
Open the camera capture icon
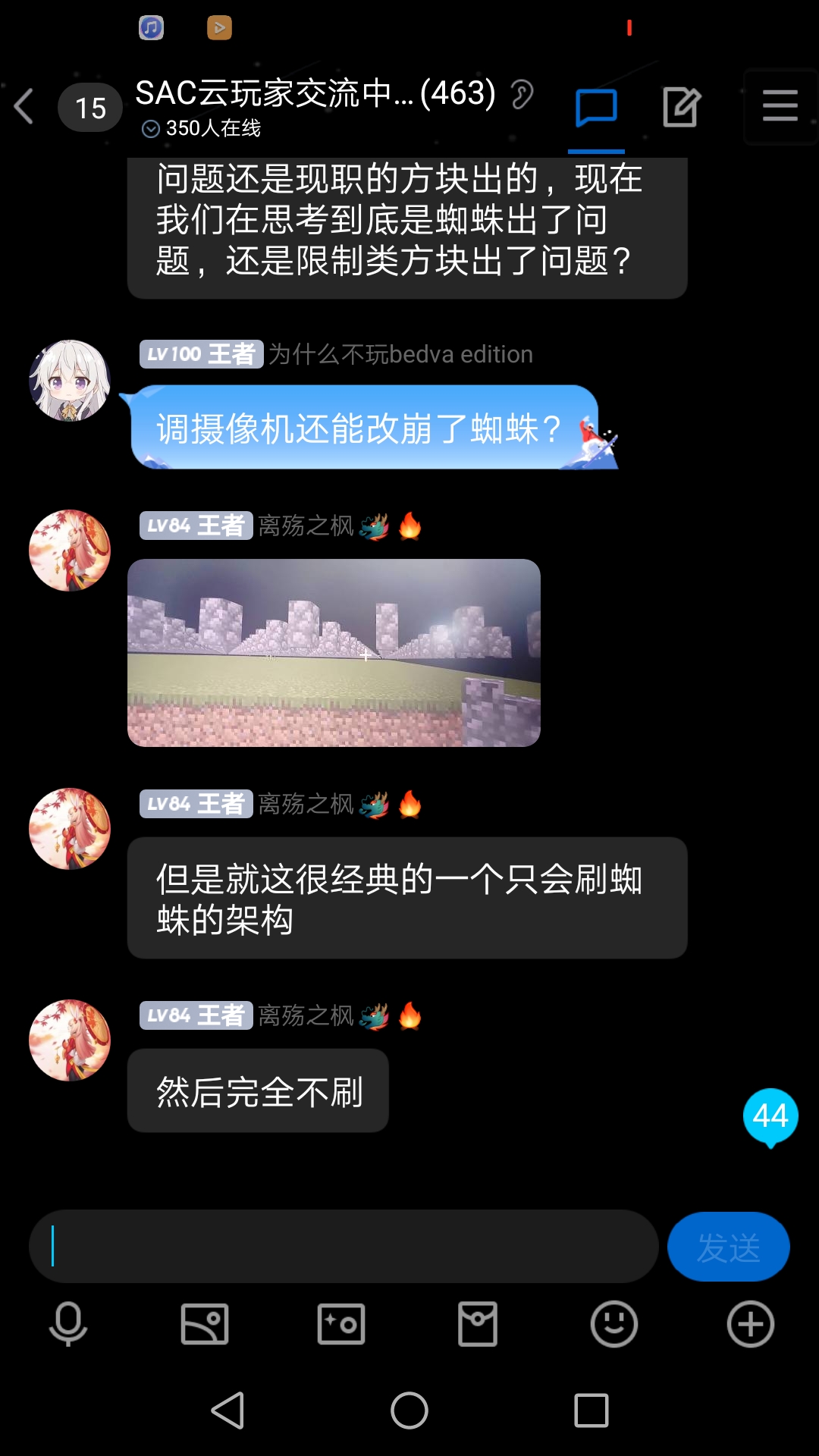(341, 1324)
